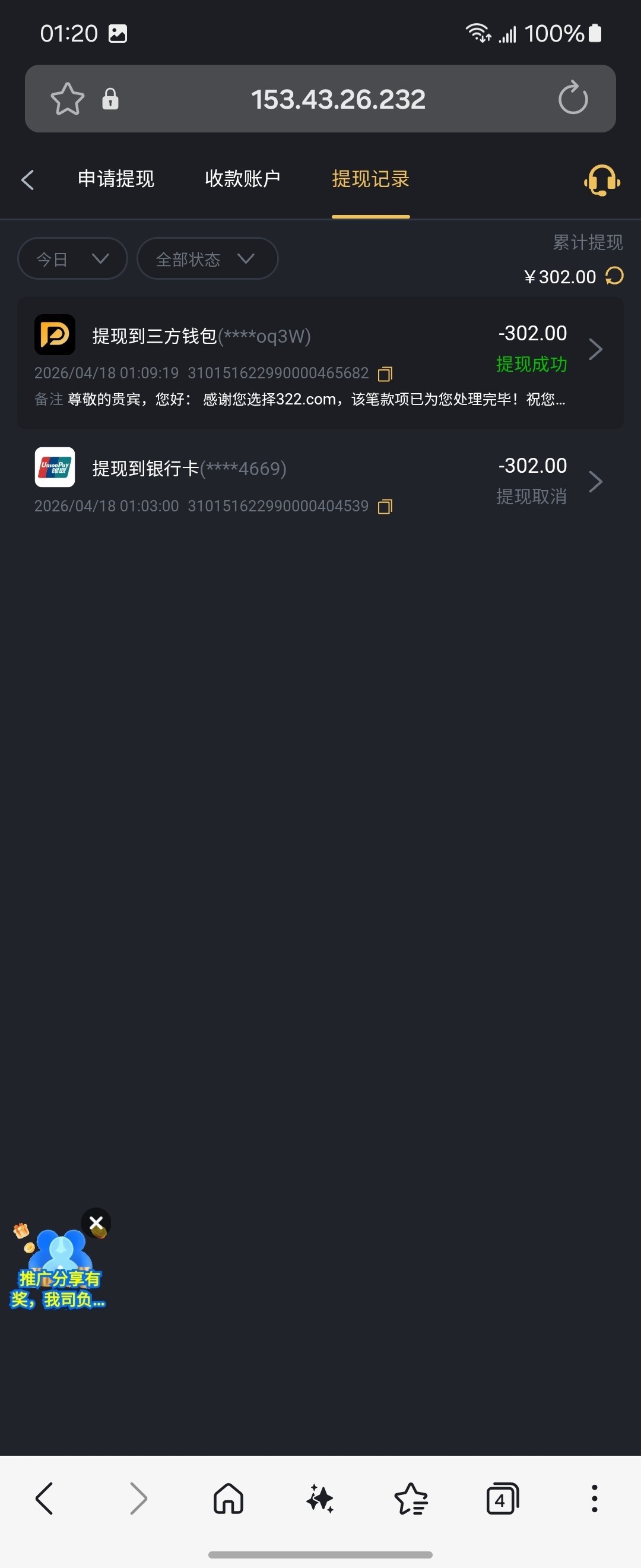Bookmark this page with the star icon

67,99
